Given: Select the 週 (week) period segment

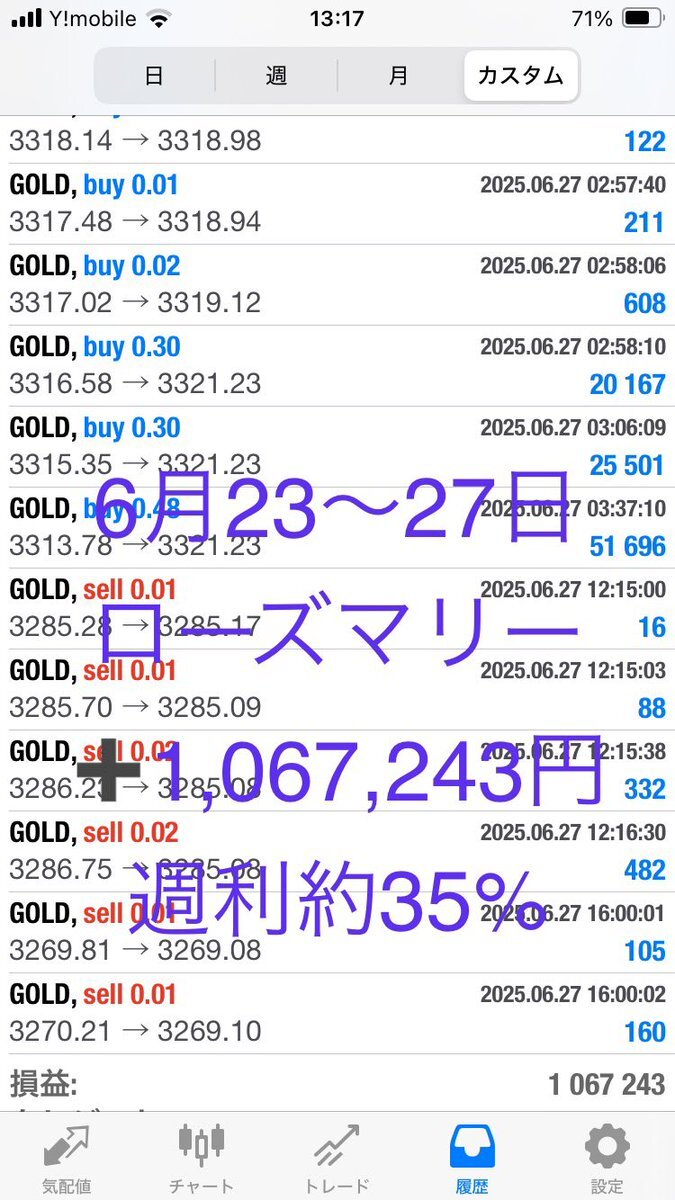Looking at the screenshot, I should point(276,76).
